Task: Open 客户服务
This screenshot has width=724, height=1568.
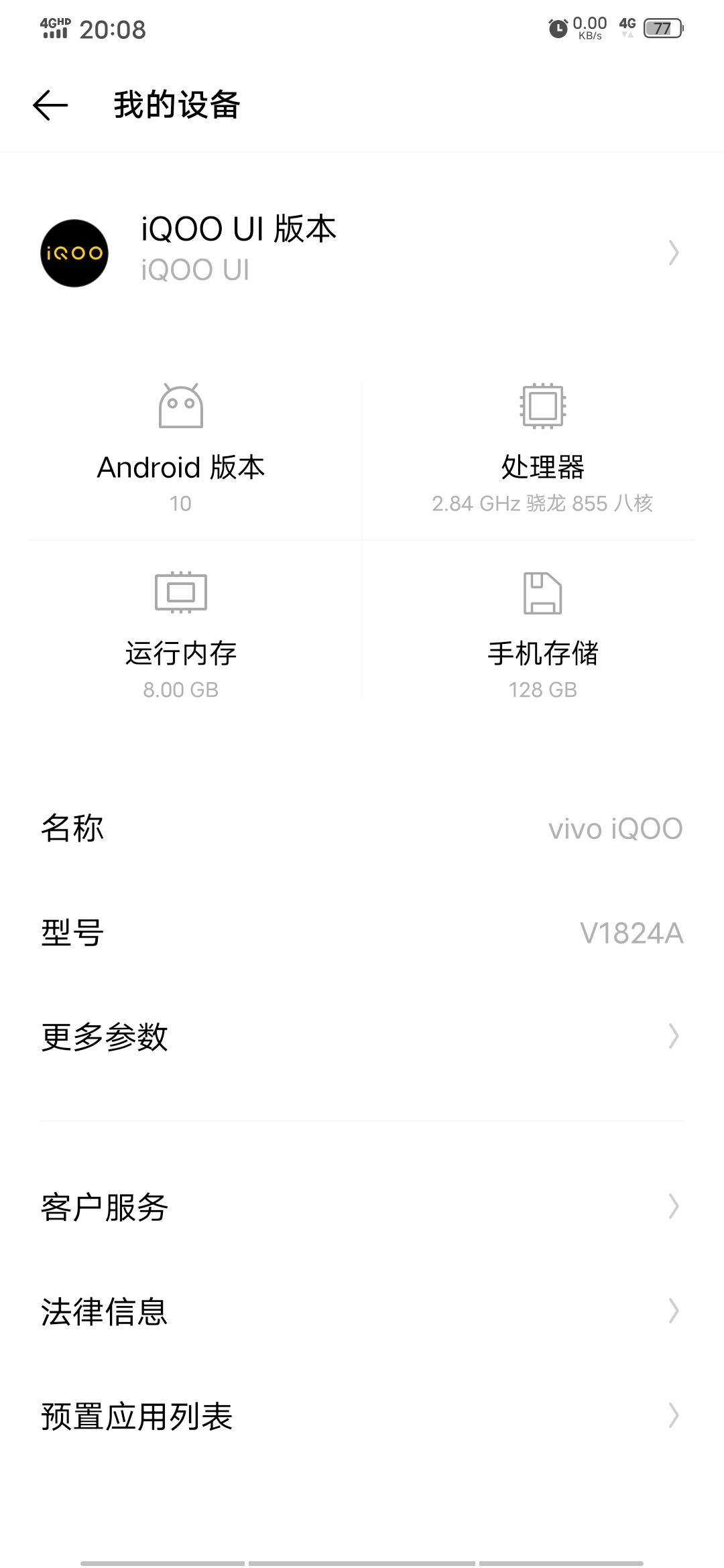Action: point(362,1207)
